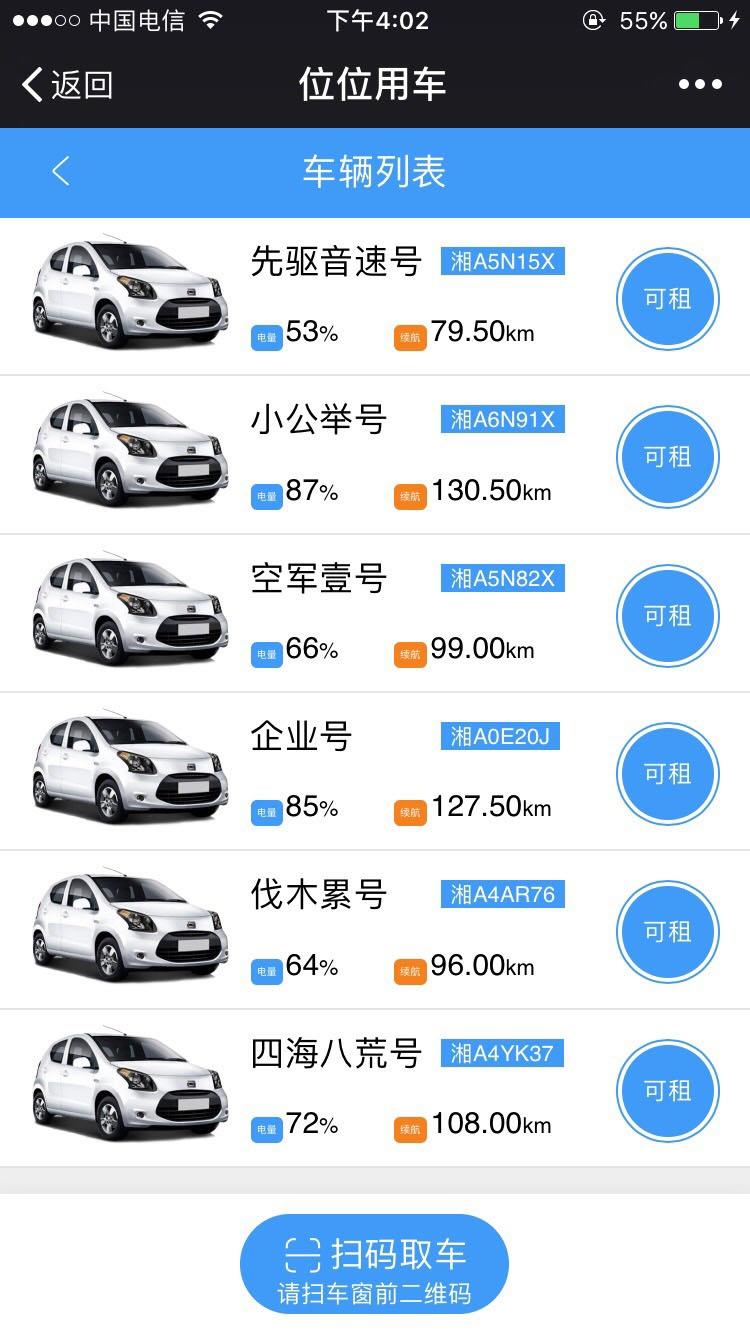Tap 可租 for 伐木累号
This screenshot has width=750, height=1334.
pyautogui.click(x=668, y=931)
